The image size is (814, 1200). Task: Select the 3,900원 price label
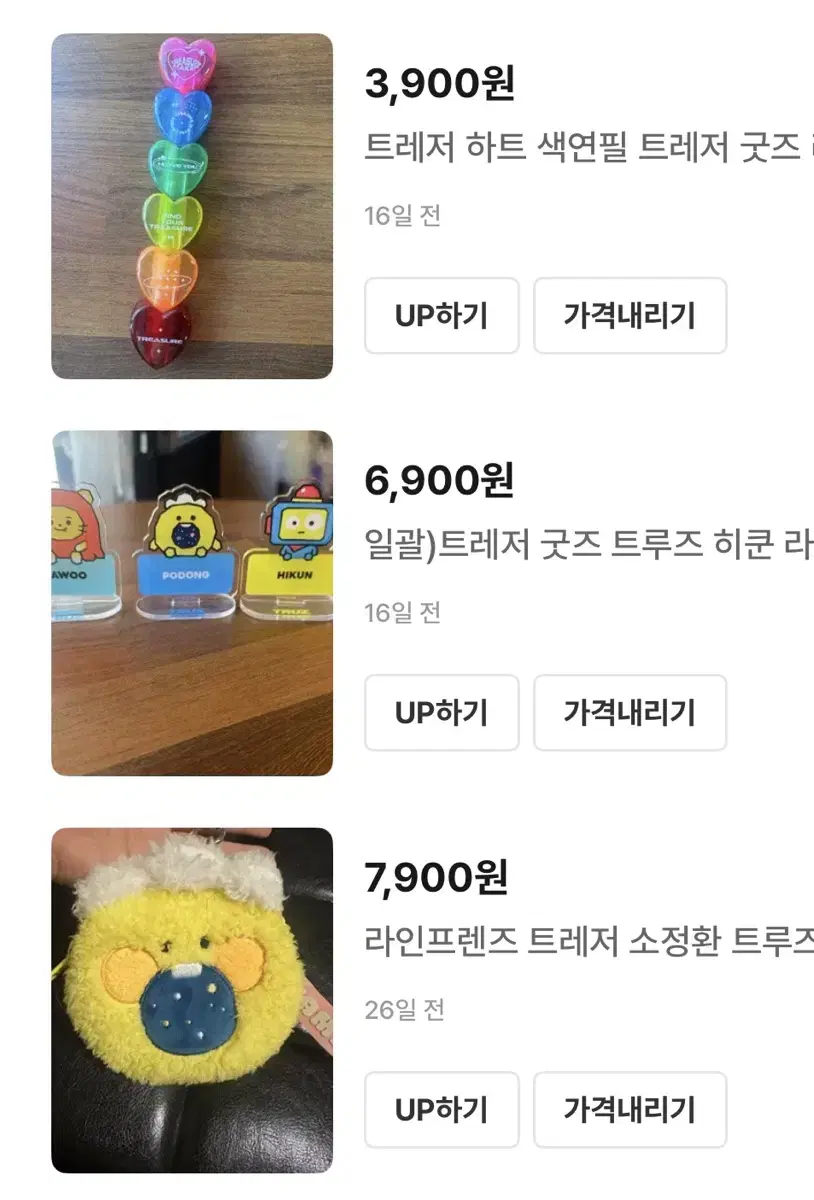click(x=440, y=85)
